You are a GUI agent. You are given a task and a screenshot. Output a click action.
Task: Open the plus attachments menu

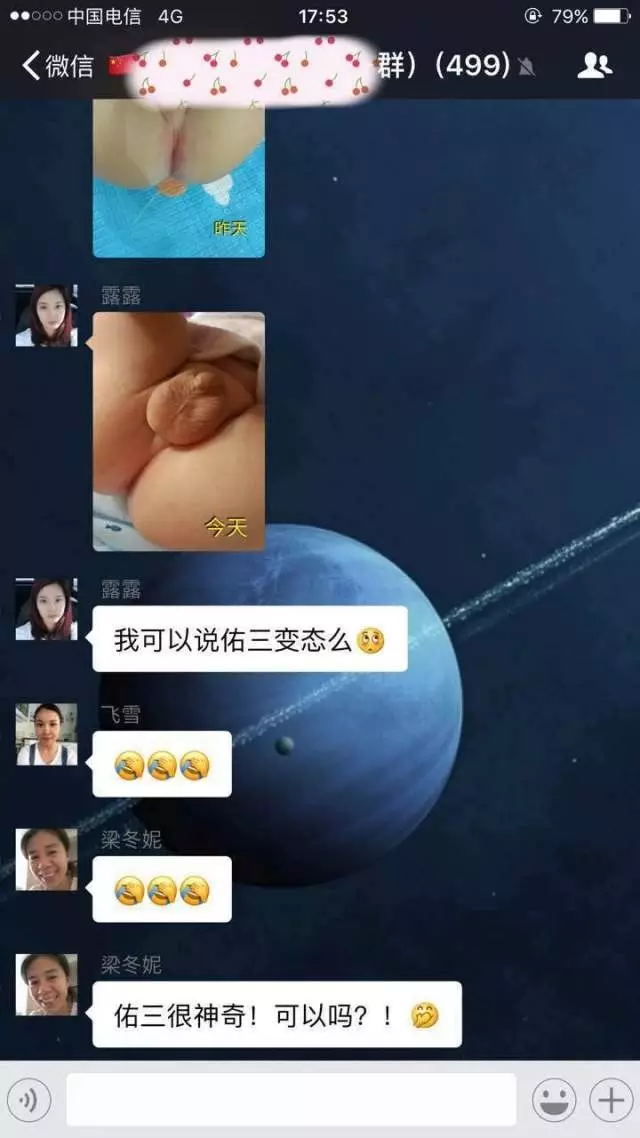tap(609, 1101)
